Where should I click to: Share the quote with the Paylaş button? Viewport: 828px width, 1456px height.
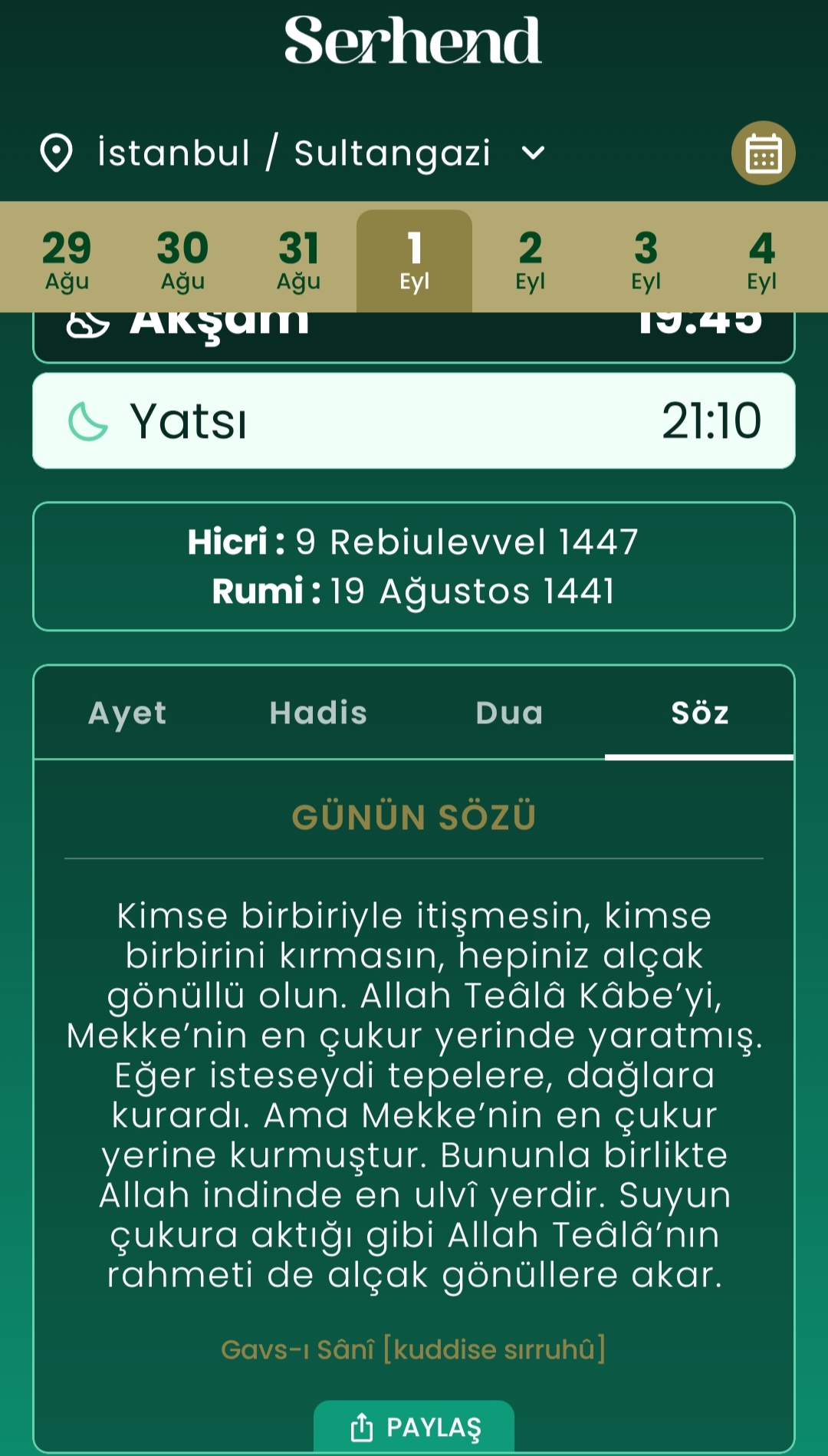[x=414, y=1427]
